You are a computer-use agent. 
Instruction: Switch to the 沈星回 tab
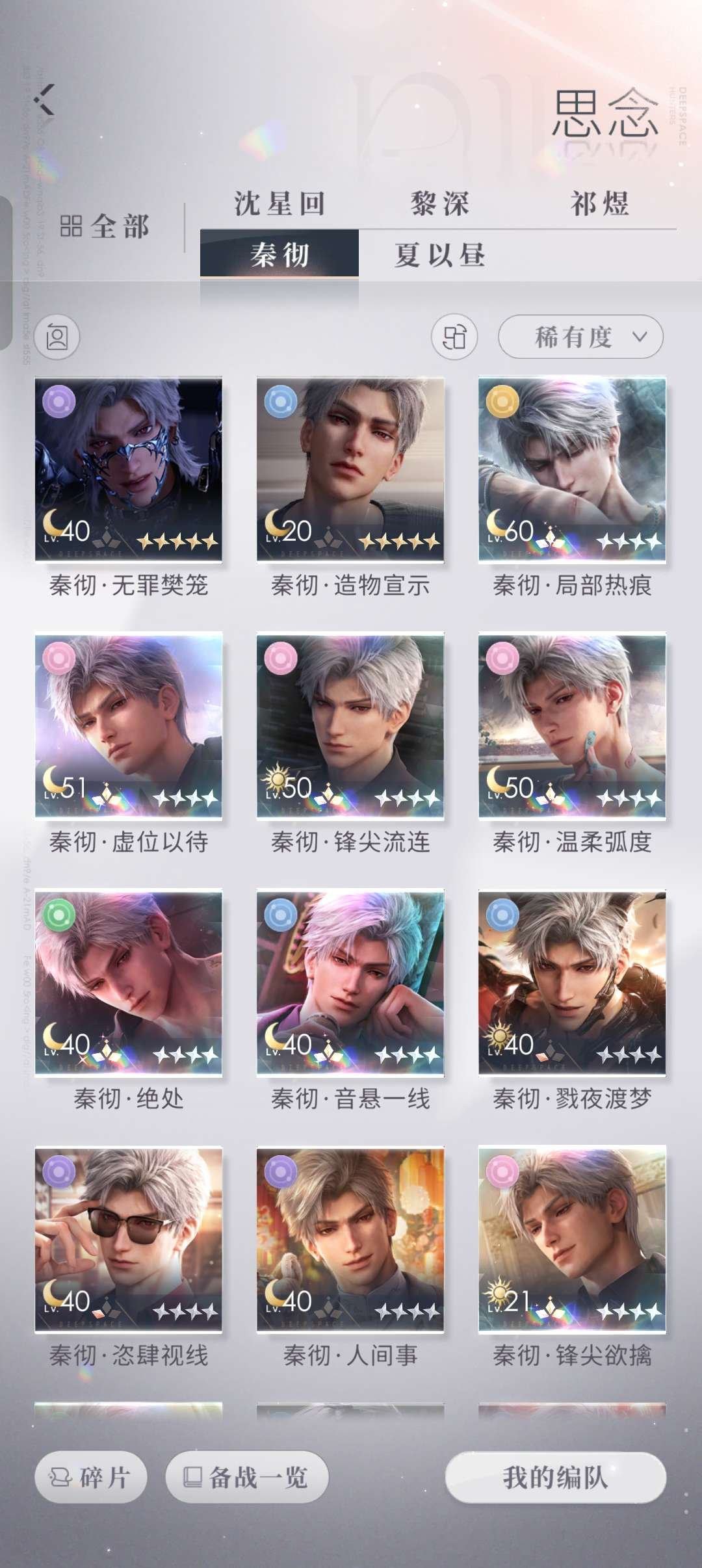tap(279, 204)
